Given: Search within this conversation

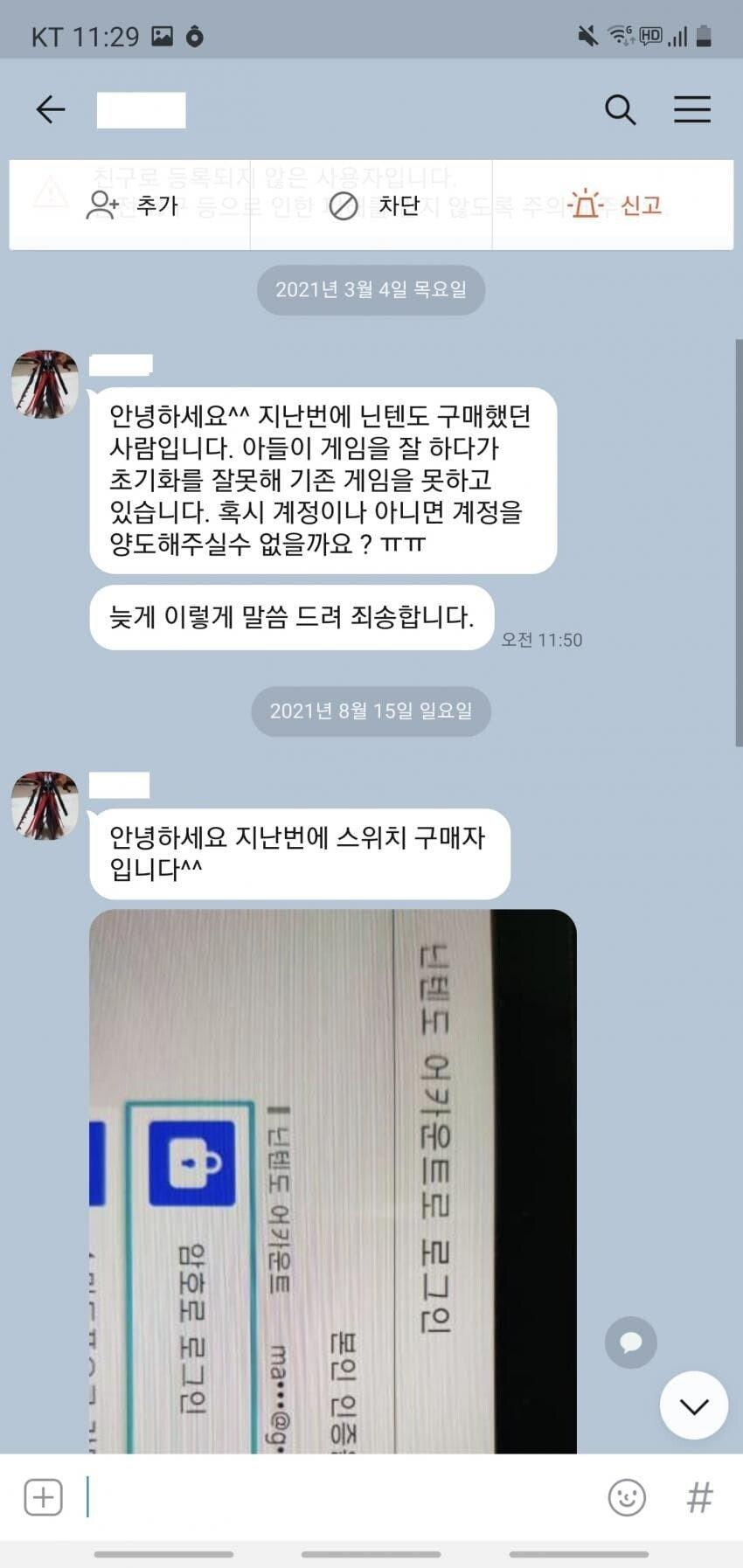Looking at the screenshot, I should pyautogui.click(x=620, y=109).
